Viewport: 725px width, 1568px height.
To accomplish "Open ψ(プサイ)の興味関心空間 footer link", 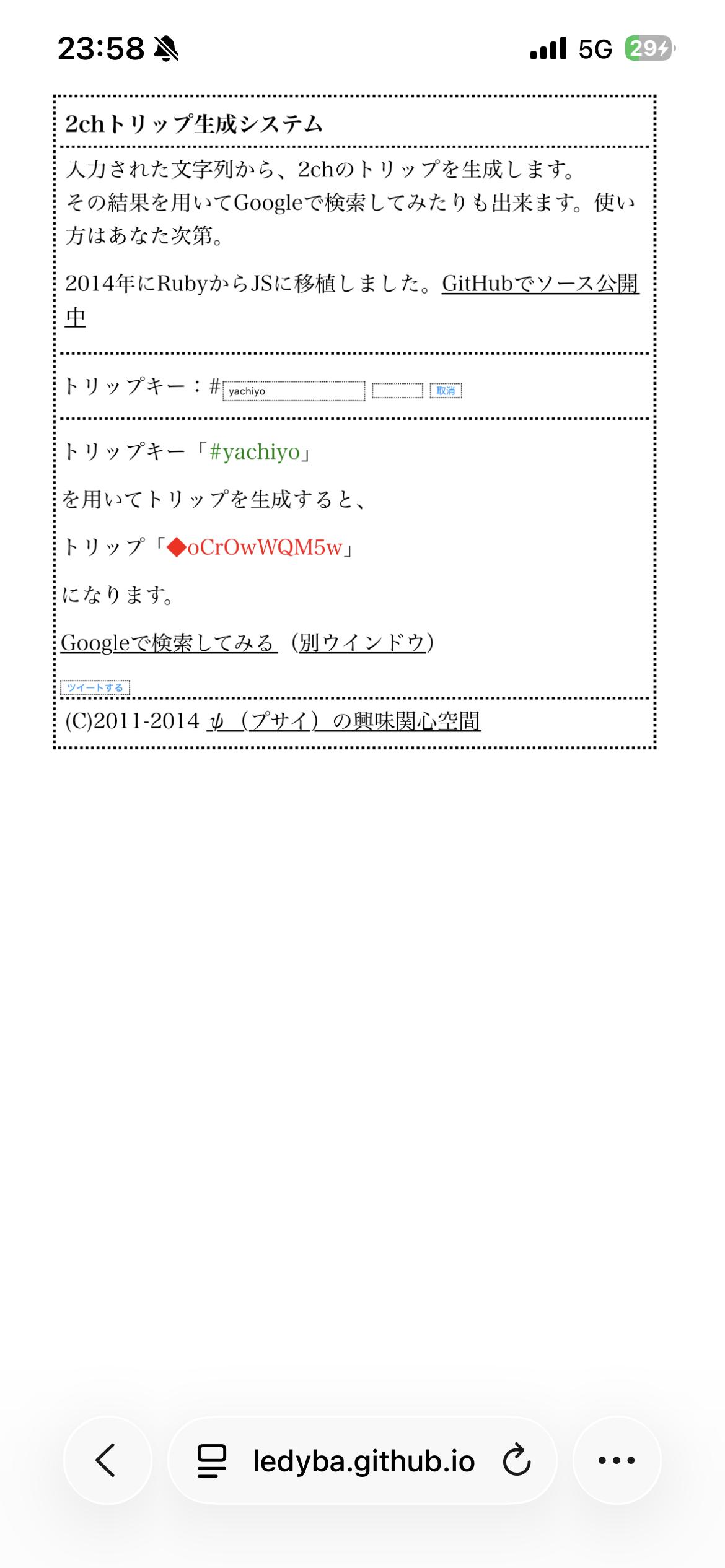I will 344,721.
